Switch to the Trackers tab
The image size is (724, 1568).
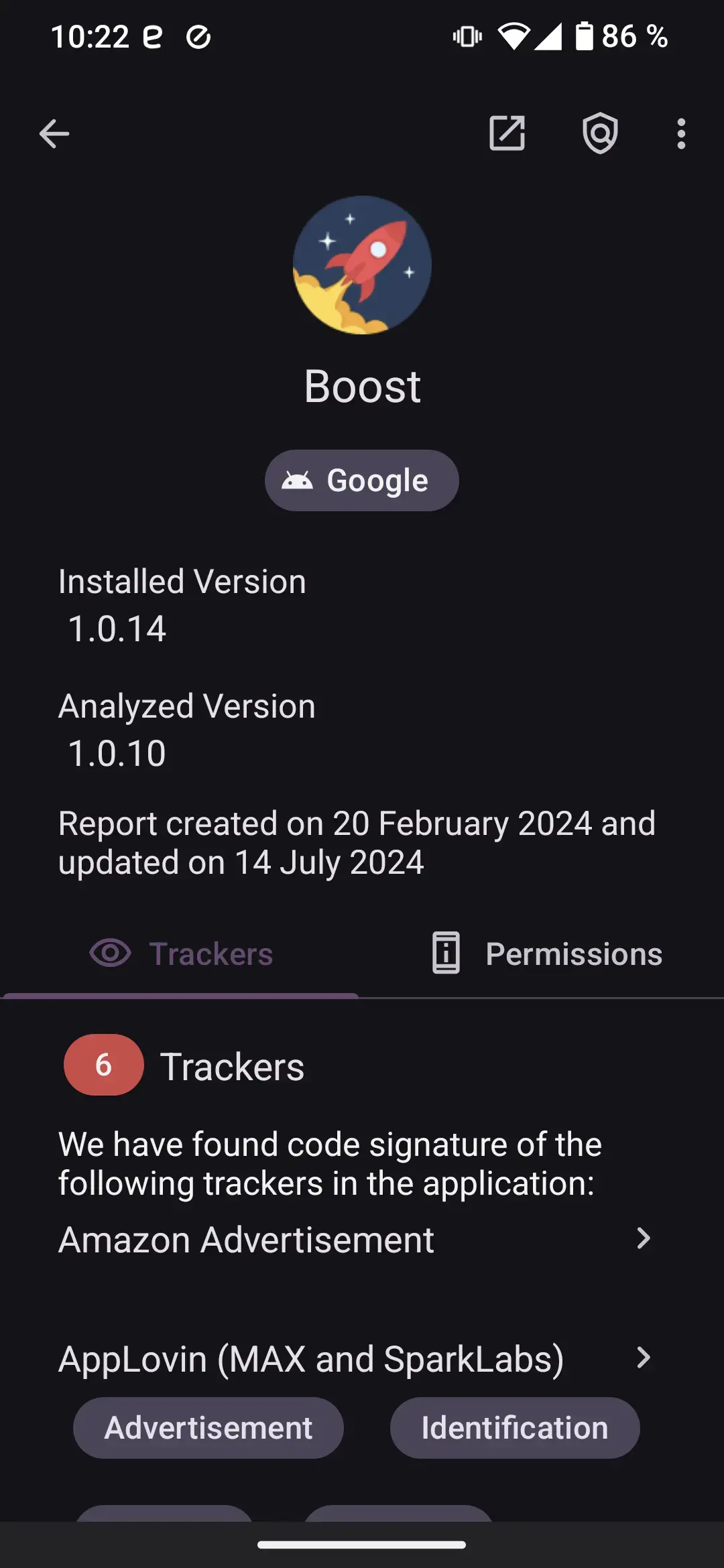[181, 954]
